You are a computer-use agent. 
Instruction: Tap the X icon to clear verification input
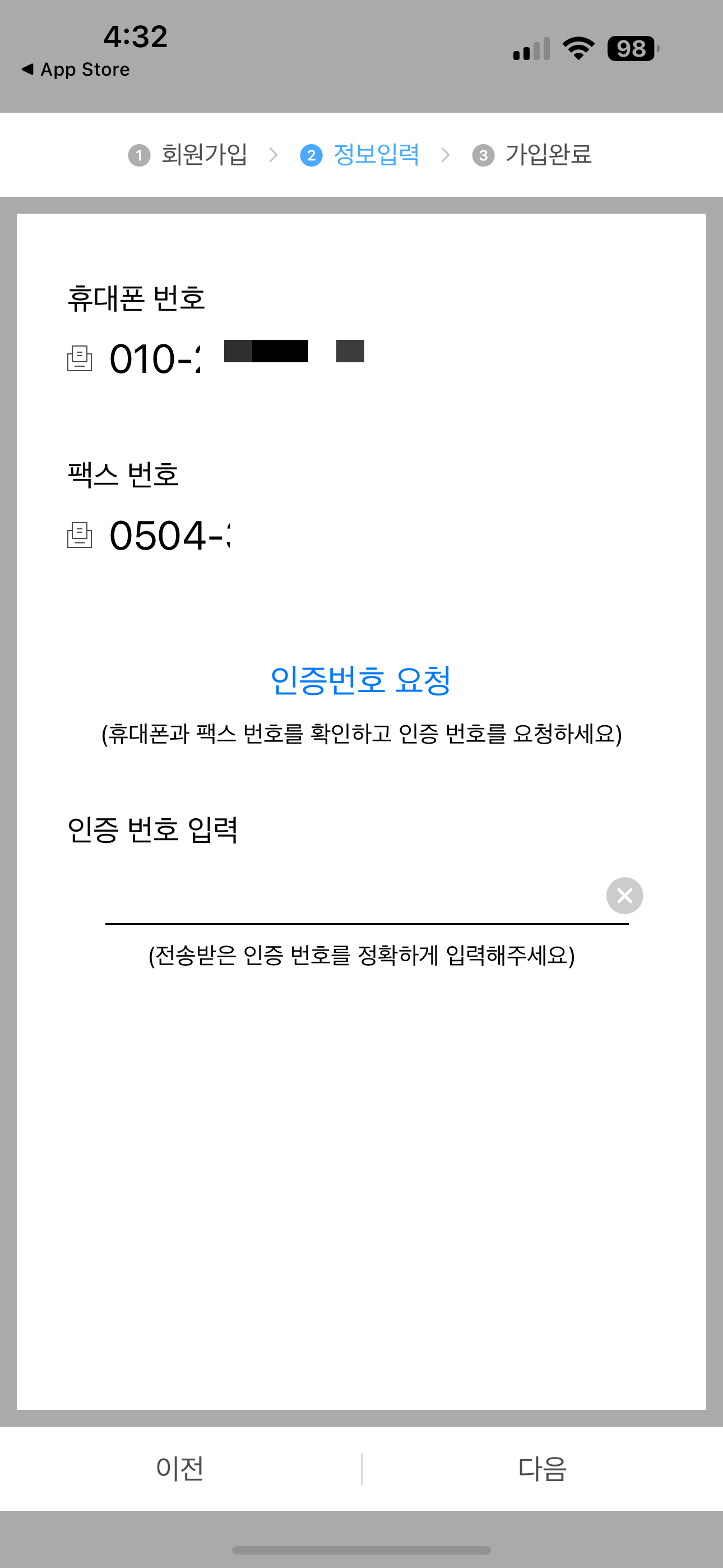[x=624, y=895]
